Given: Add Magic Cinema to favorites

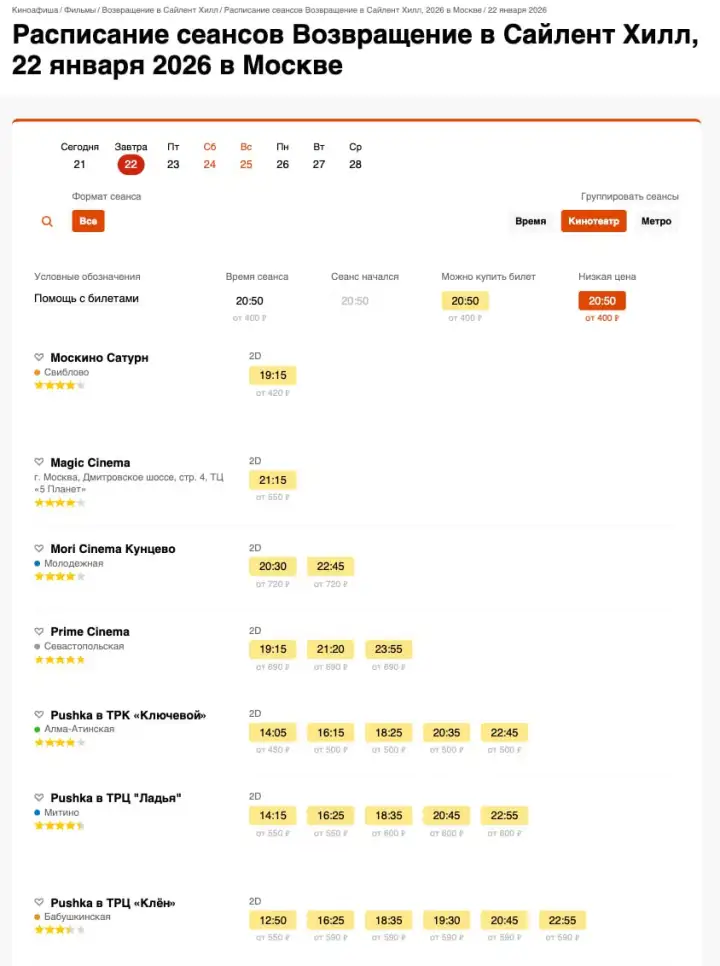Looking at the screenshot, I should (40, 462).
